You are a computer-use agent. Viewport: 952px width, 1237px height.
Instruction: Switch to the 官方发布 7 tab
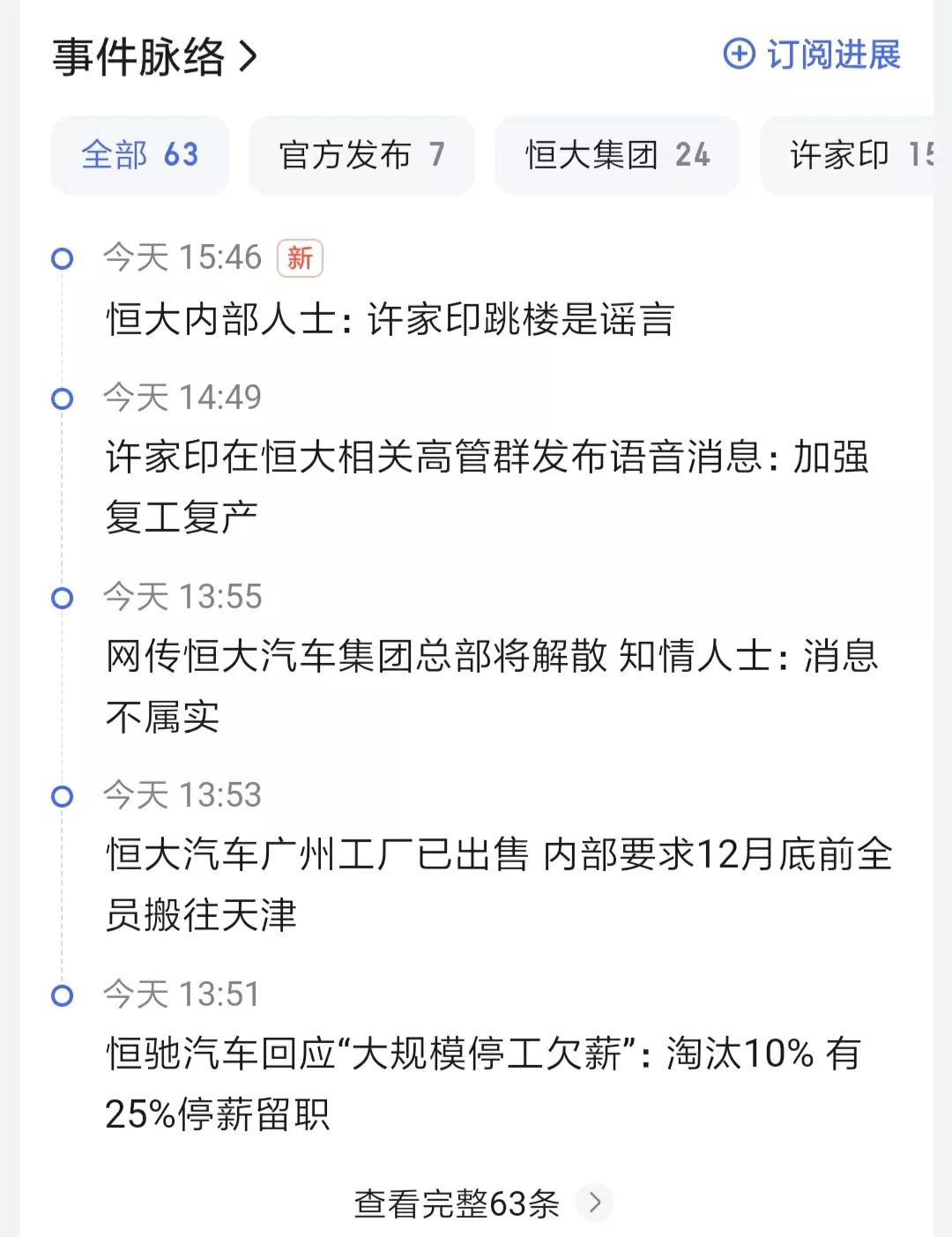362,154
